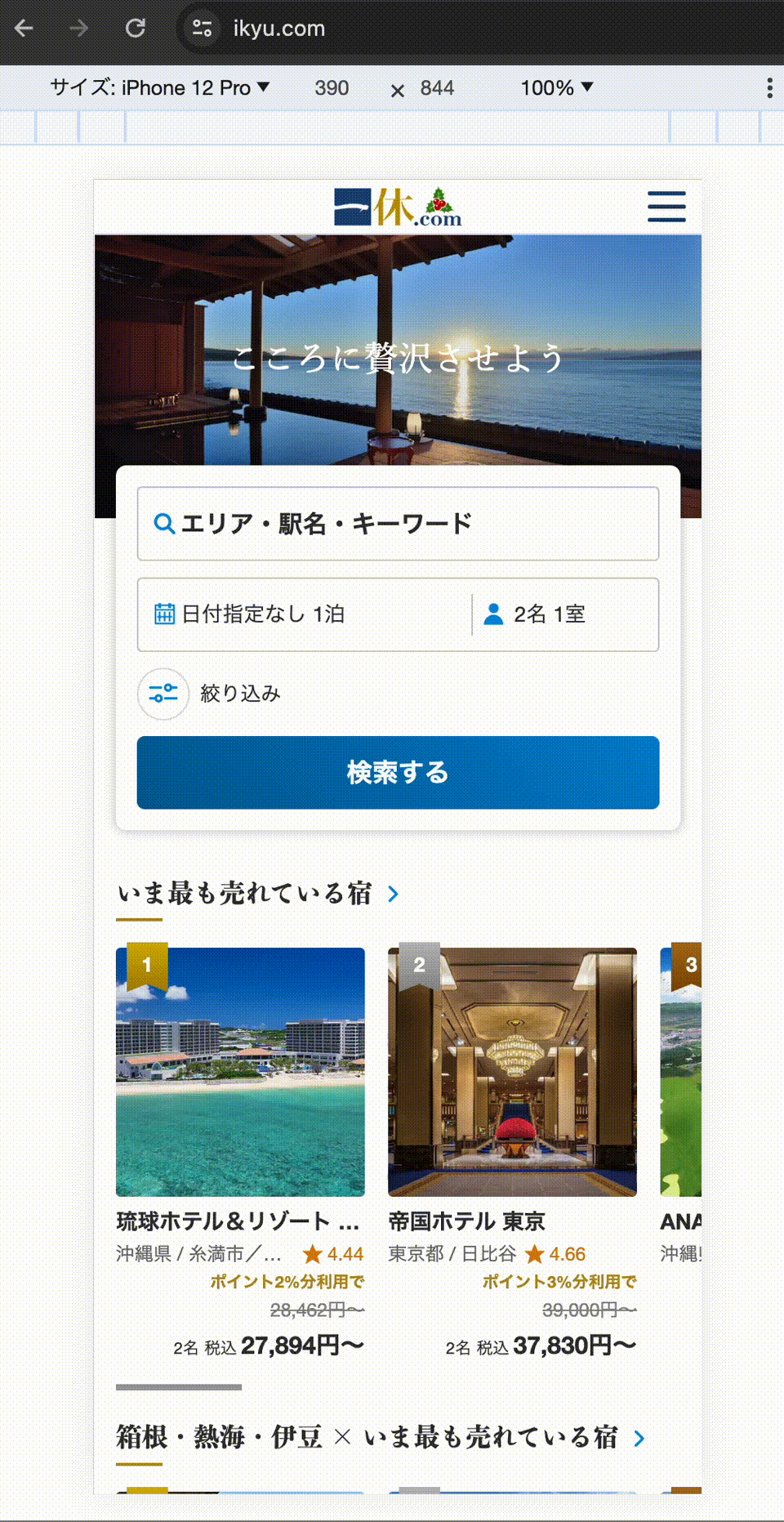Tap the エリア・駅名・キーワード search field
Image resolution: width=784 pixels, height=1522 pixels.
point(398,524)
